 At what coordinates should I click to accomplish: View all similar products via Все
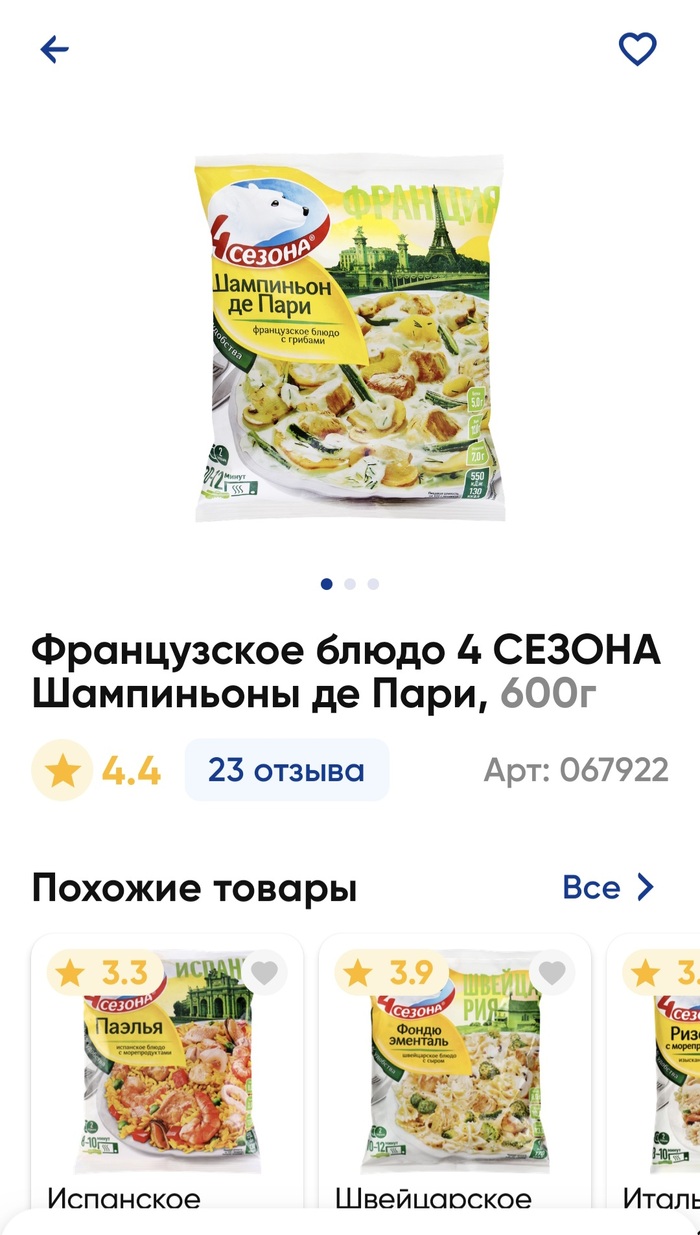pyautogui.click(x=607, y=887)
